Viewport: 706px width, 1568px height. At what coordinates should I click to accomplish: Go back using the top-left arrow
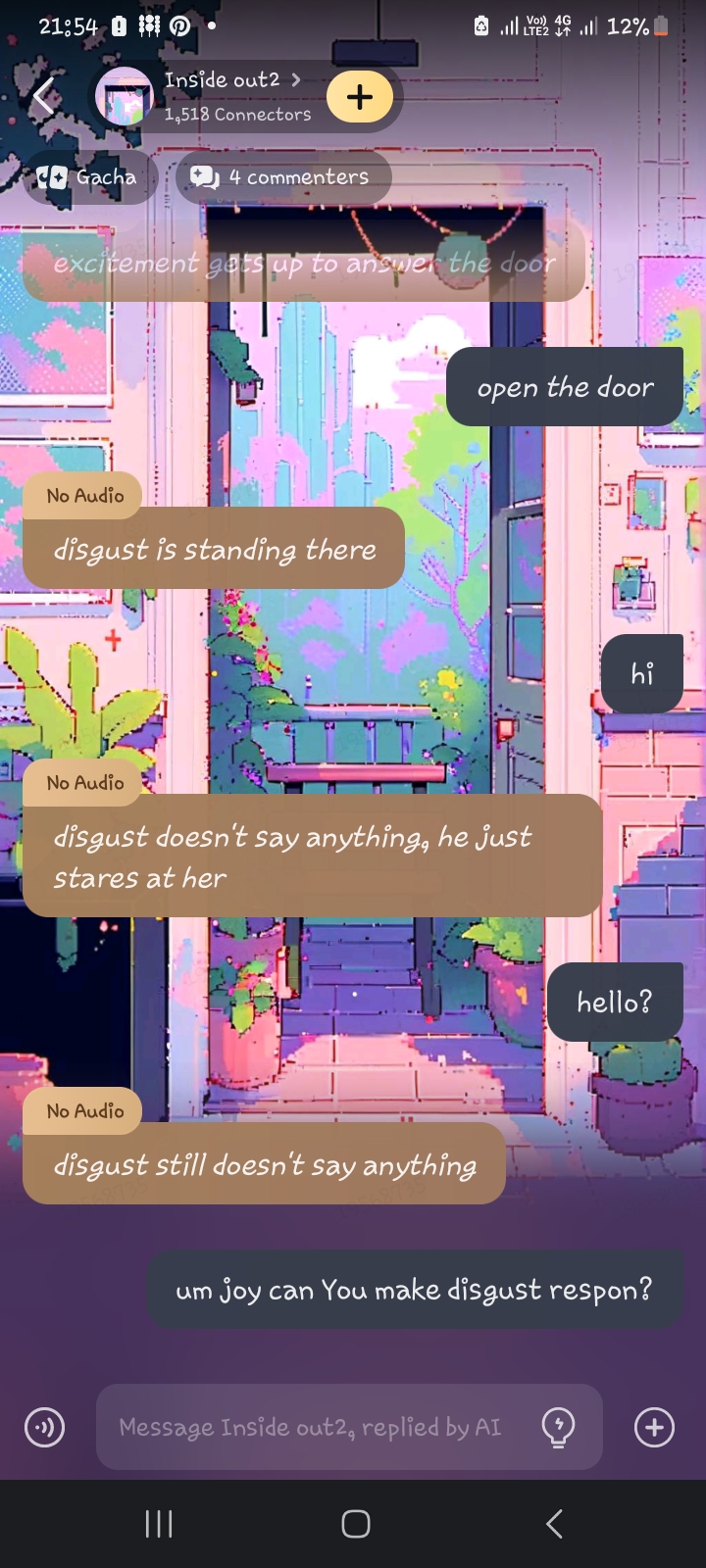[43, 97]
